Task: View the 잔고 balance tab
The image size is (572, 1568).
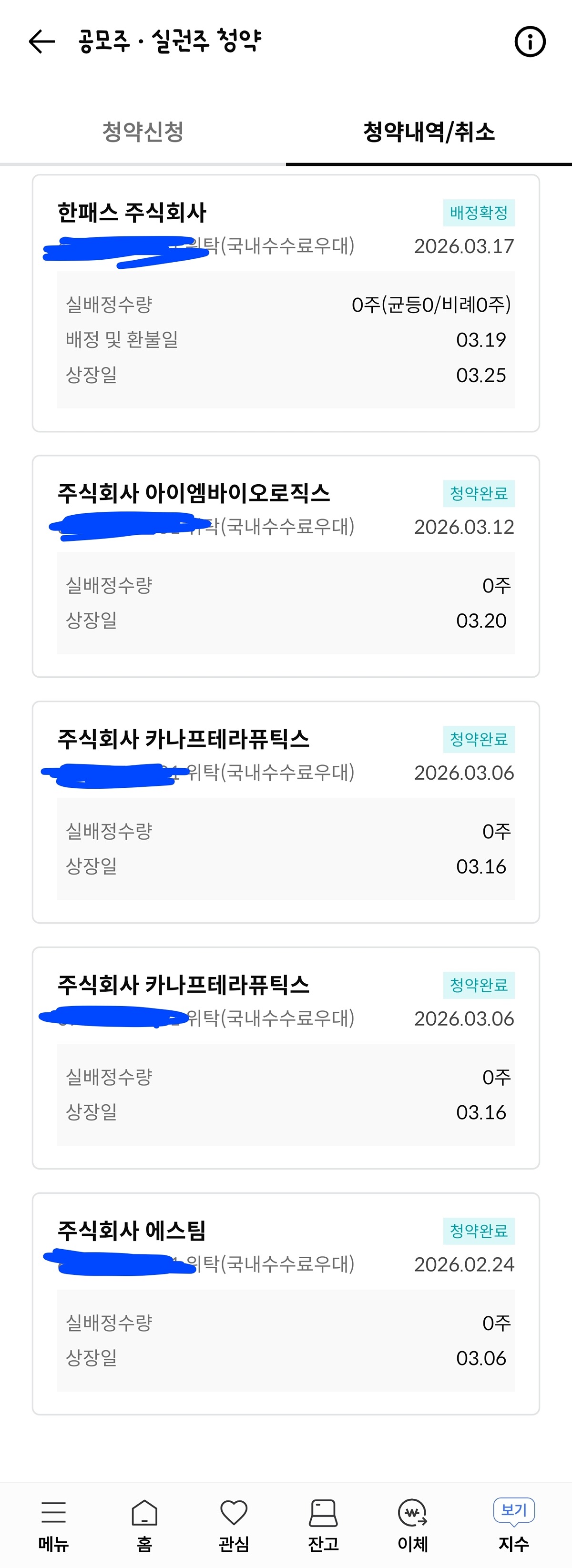Action: 323,1525
